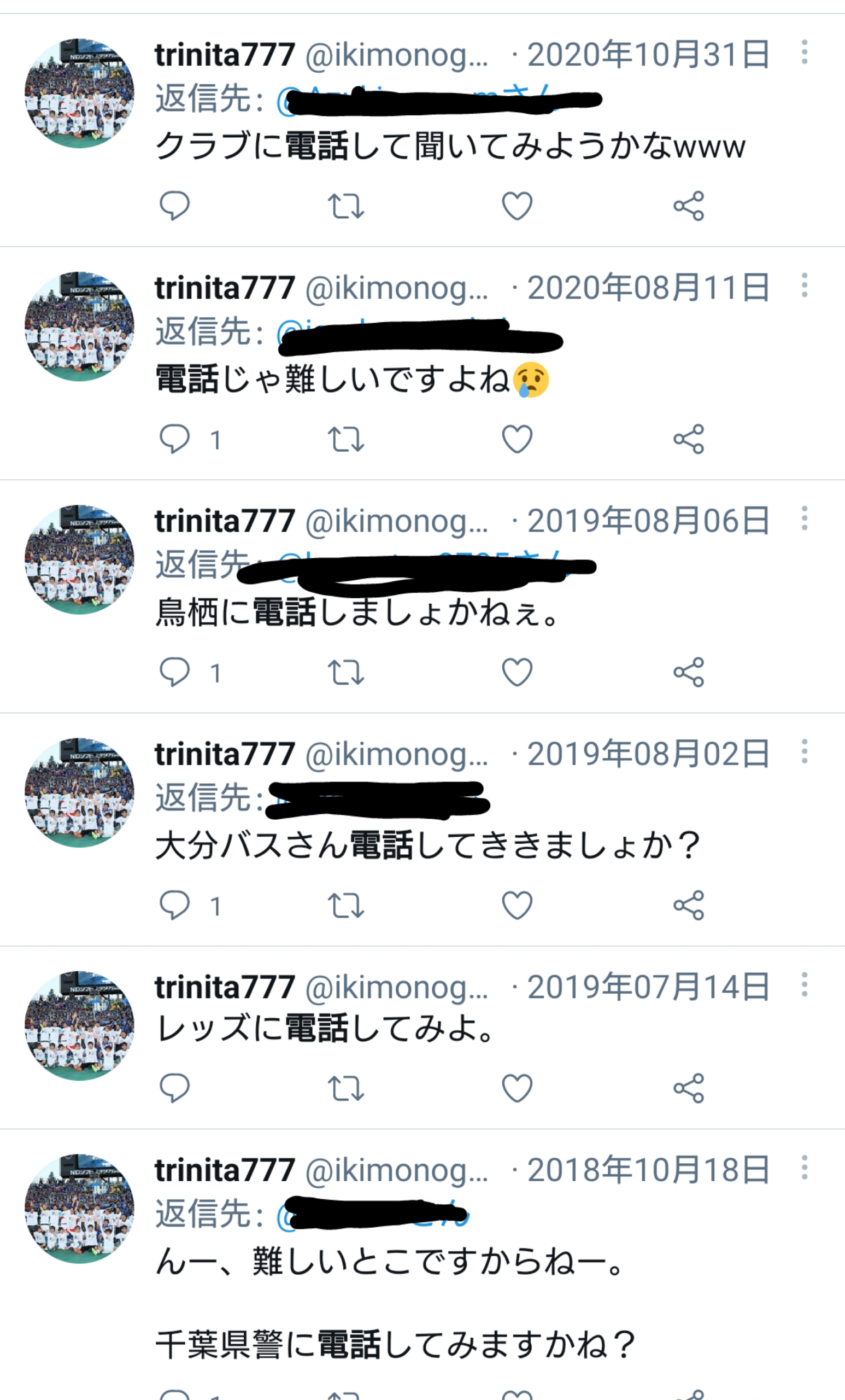This screenshot has width=845, height=1400.
Task: Like the 2019年07月14日 tweet
Action: coord(518,1089)
